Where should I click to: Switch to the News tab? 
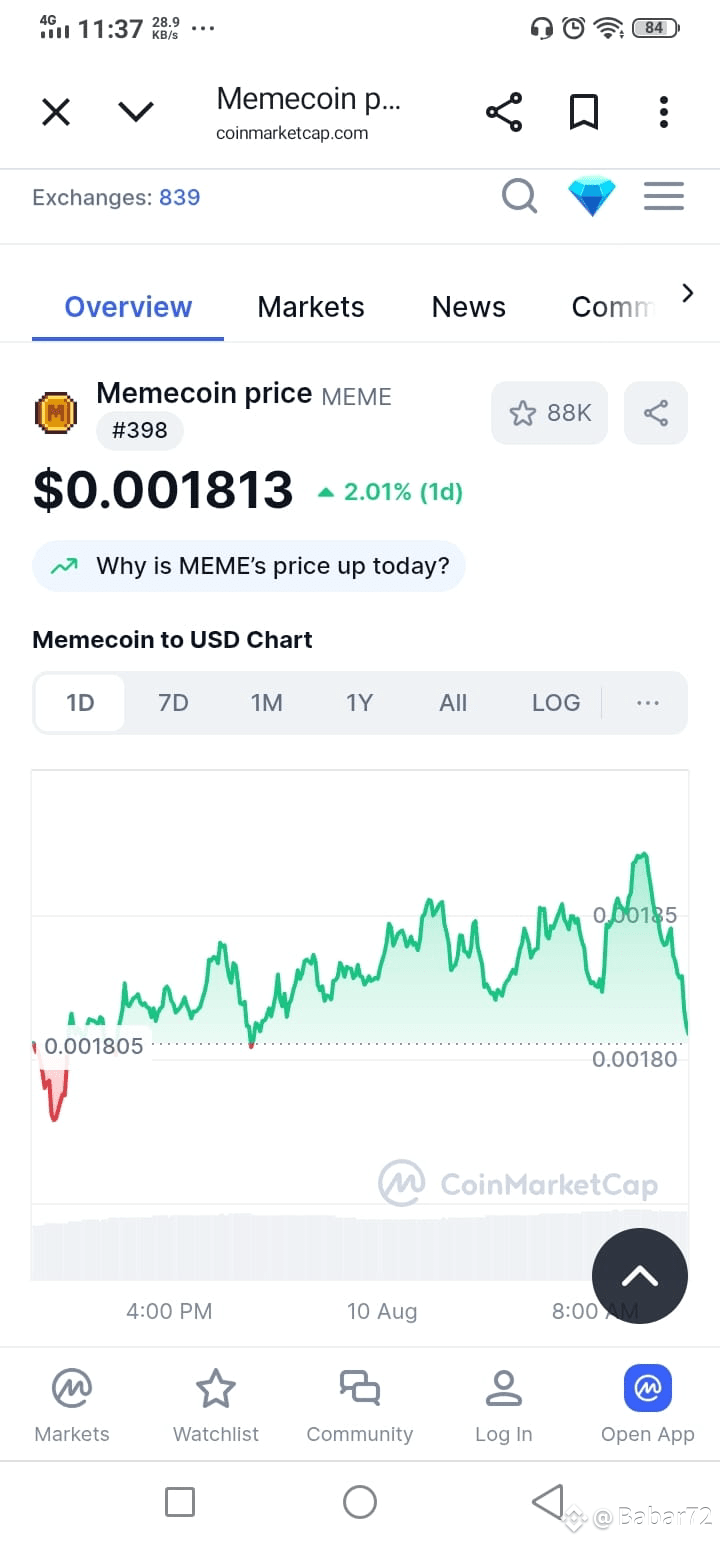469,307
